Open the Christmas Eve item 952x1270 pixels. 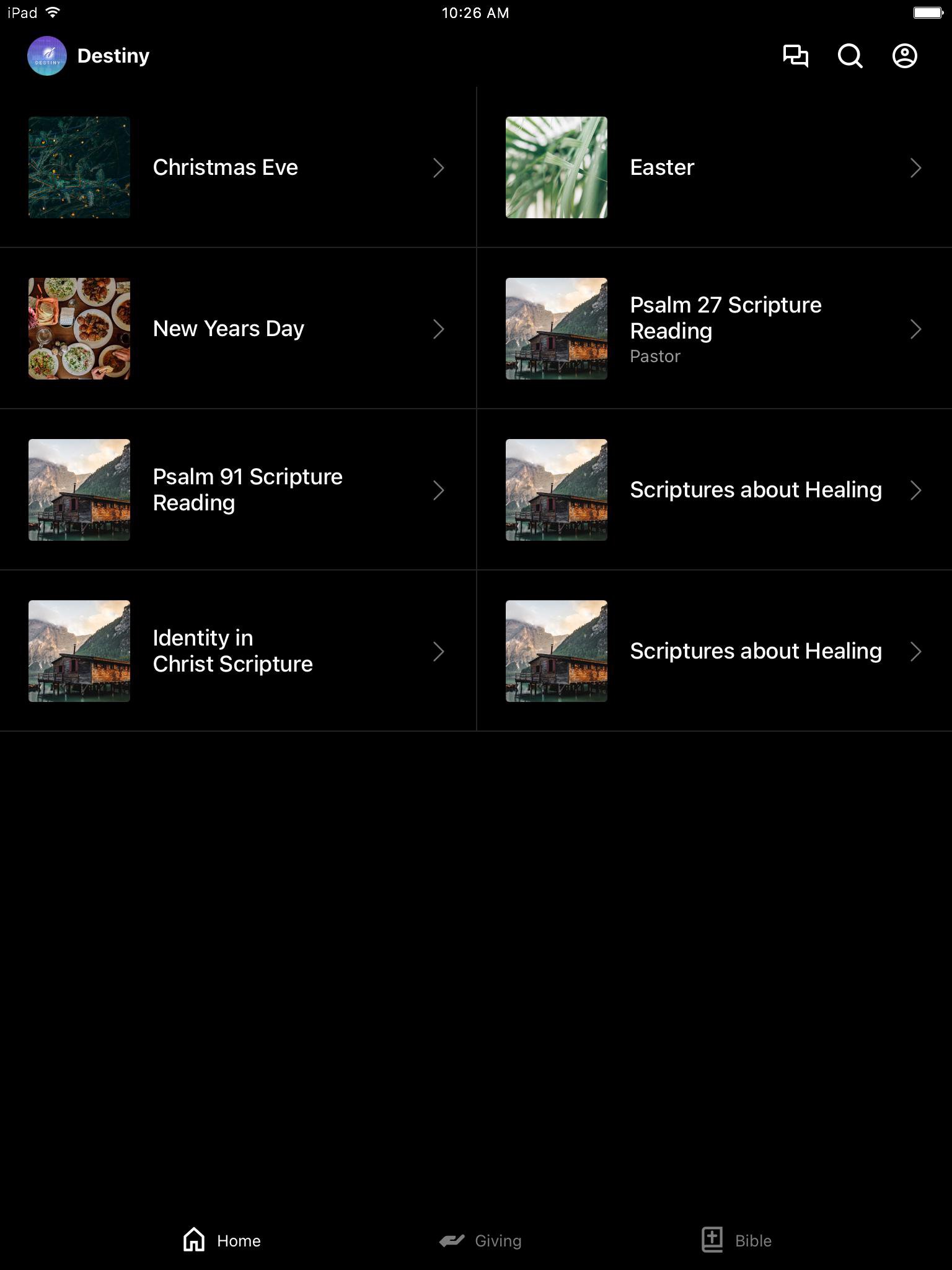[x=237, y=167]
